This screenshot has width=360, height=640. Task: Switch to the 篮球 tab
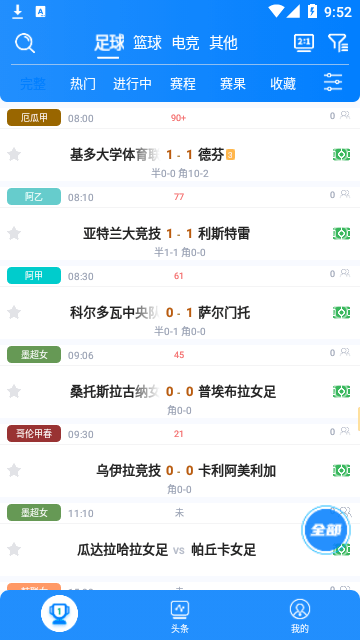(x=147, y=43)
